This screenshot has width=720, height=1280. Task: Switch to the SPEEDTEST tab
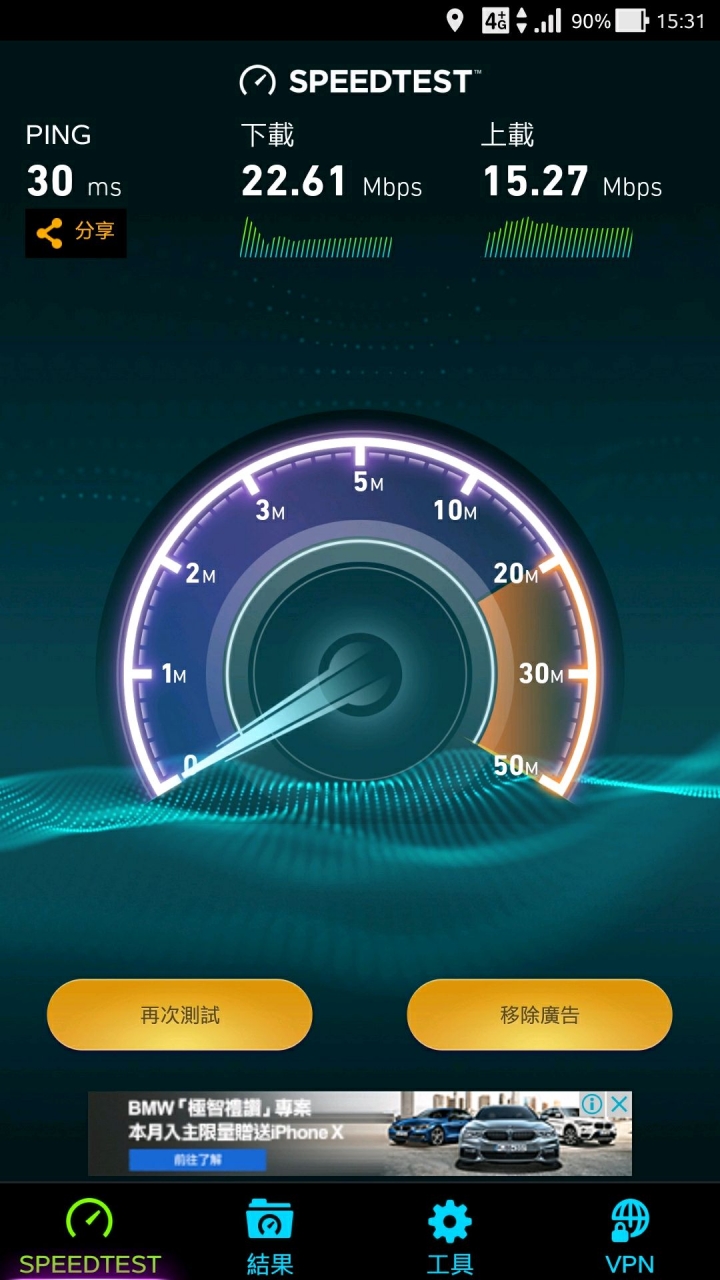tap(90, 1235)
